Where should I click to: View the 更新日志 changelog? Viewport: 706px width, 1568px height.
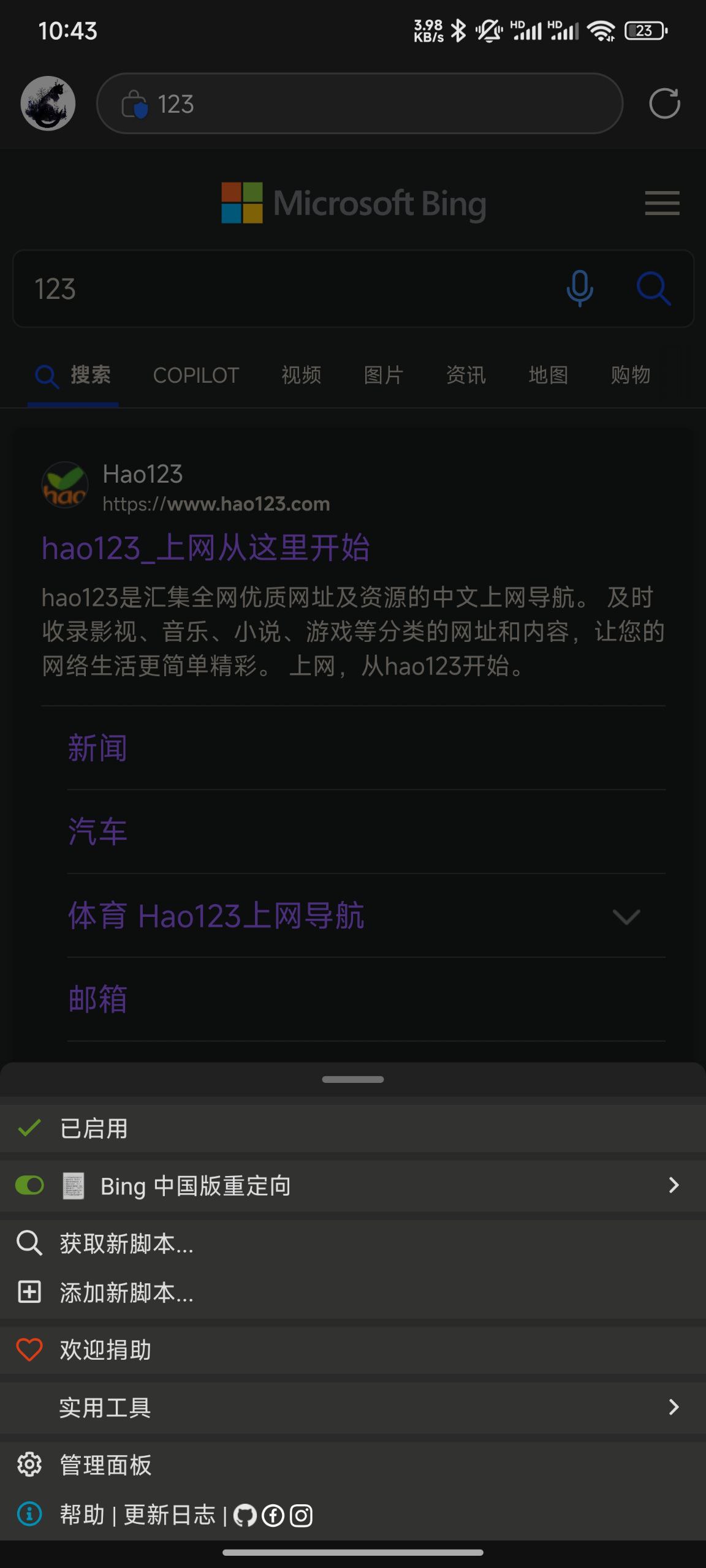point(170,1515)
